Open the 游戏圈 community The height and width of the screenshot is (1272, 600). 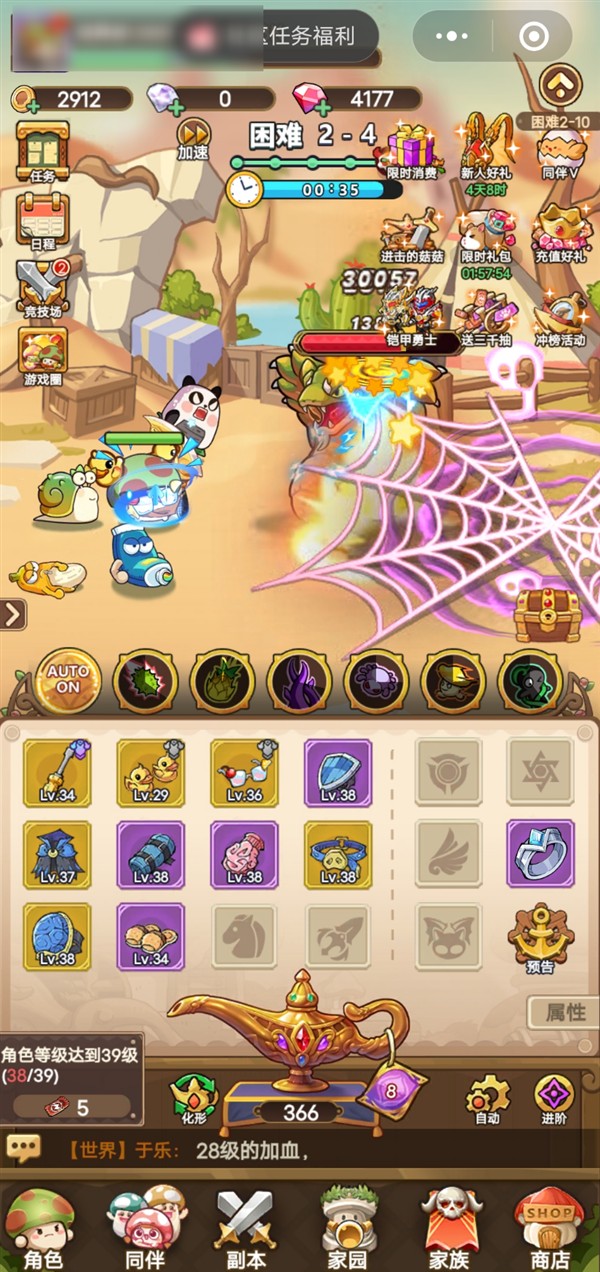pyautogui.click(x=42, y=356)
